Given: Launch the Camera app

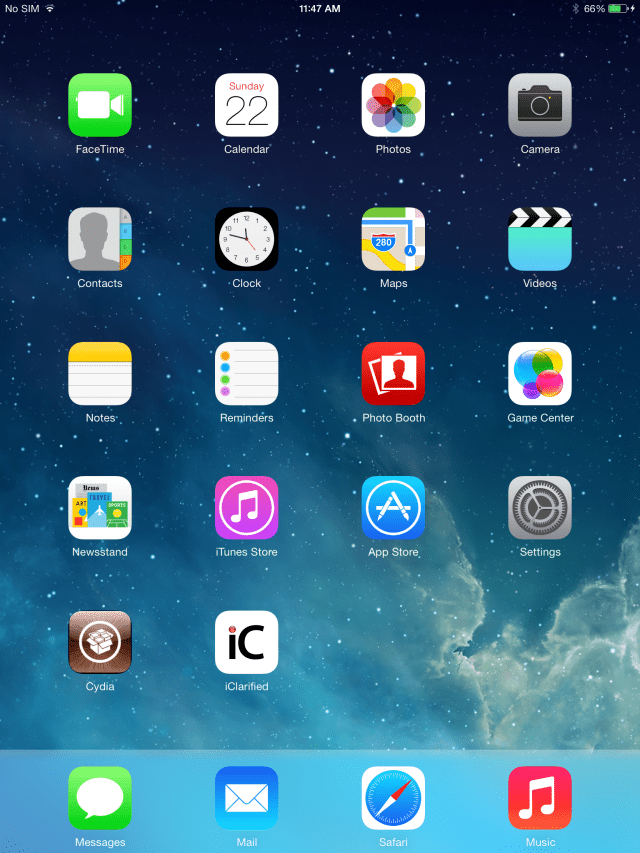Looking at the screenshot, I should pyautogui.click(x=540, y=105).
